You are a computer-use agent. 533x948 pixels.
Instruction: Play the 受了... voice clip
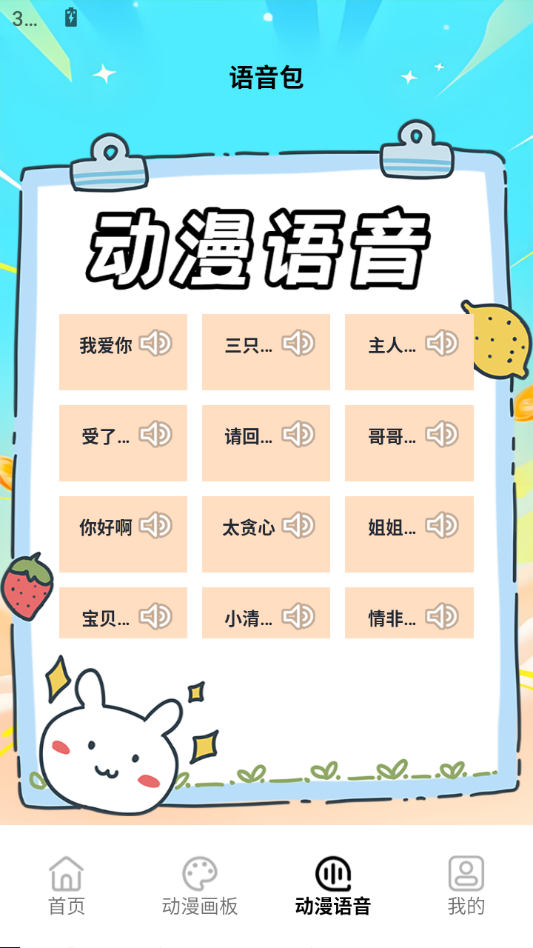point(123,443)
